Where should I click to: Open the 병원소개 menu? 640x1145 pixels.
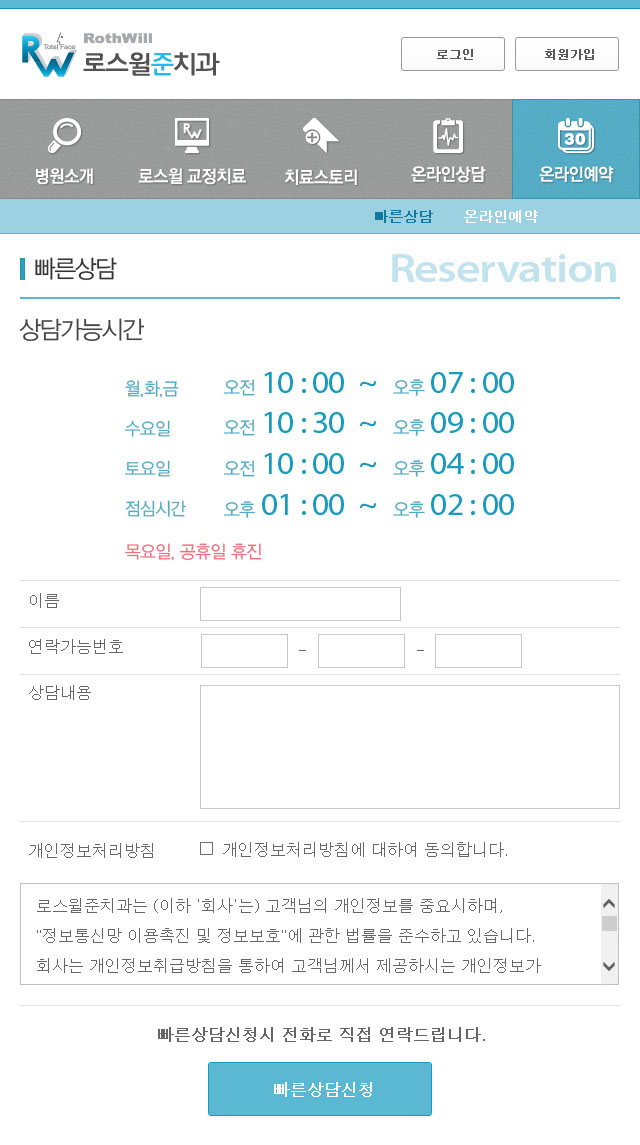point(64,150)
